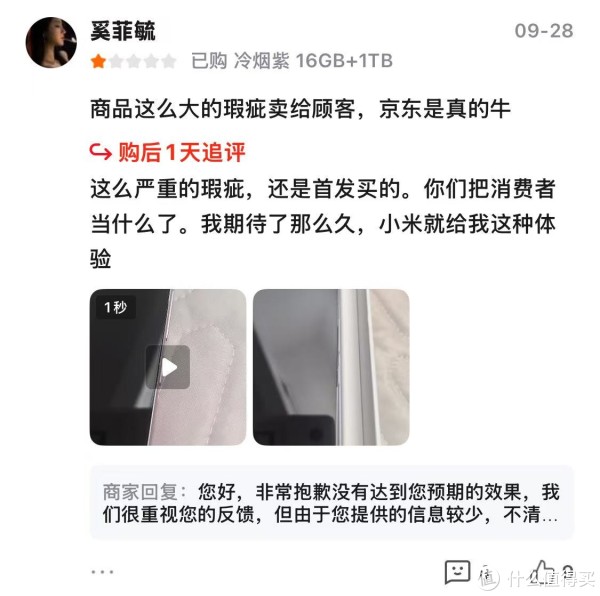Viewport: 600px width, 596px height.
Task: Open the three-dot overflow menu
Action: (x=103, y=571)
